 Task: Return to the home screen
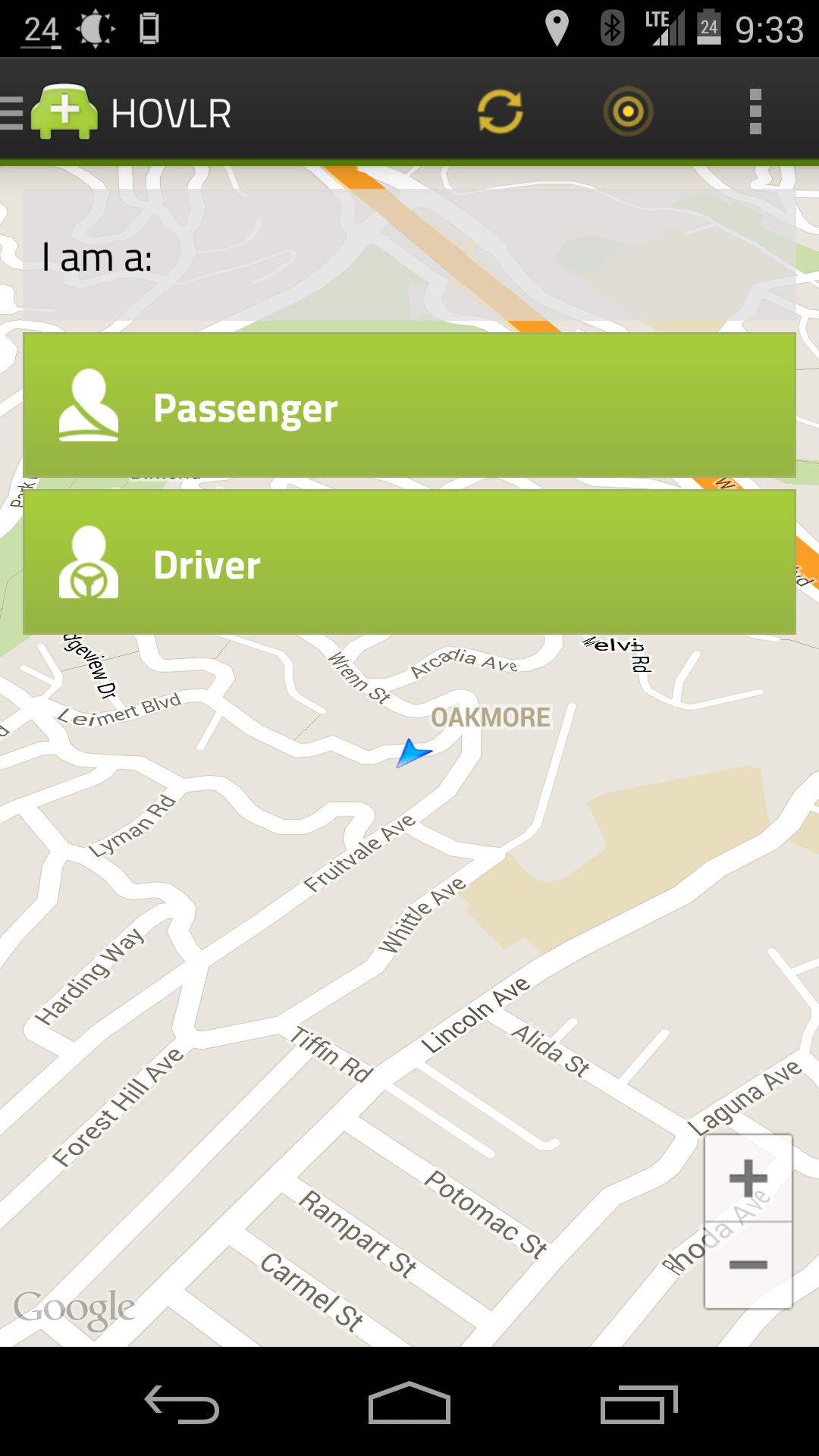pyautogui.click(x=409, y=1404)
